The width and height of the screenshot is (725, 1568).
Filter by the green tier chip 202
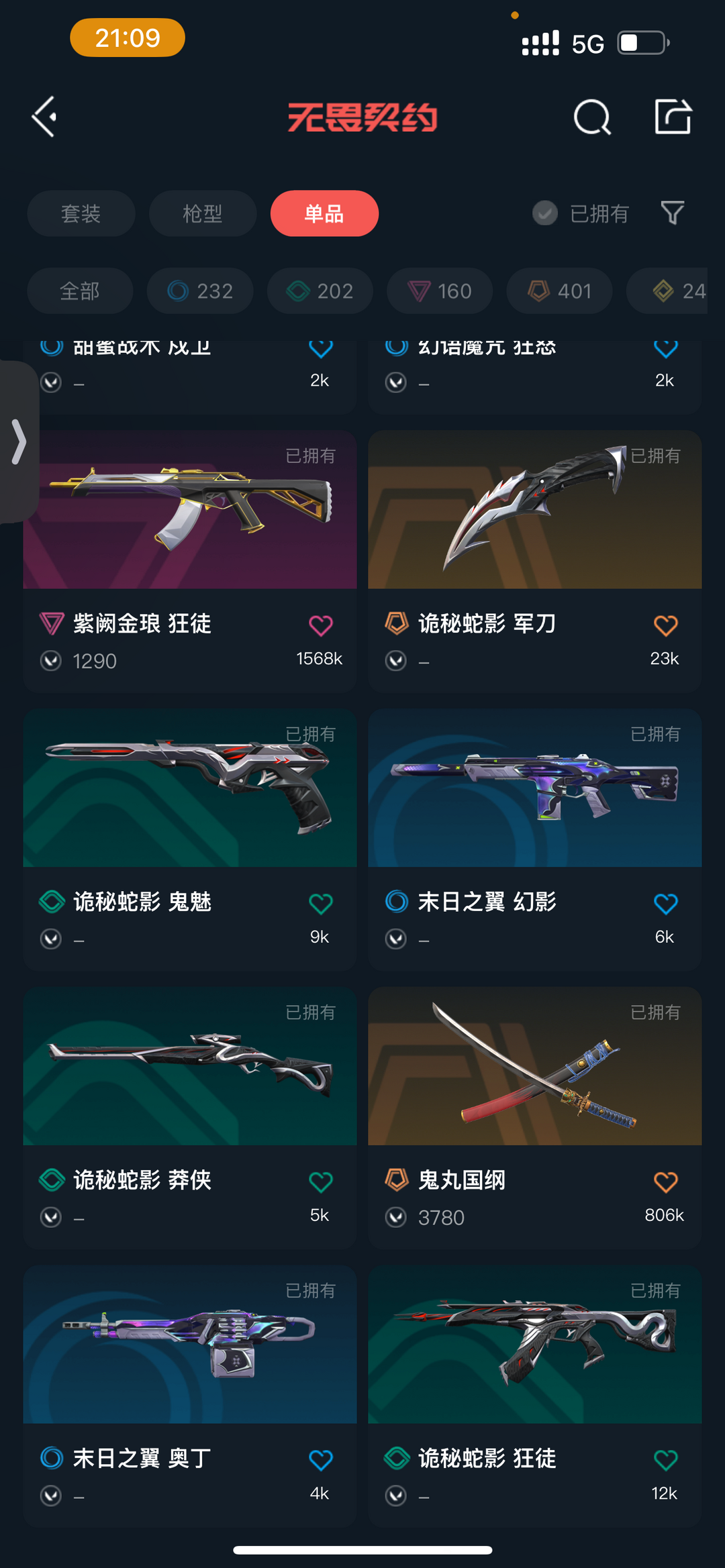[320, 291]
